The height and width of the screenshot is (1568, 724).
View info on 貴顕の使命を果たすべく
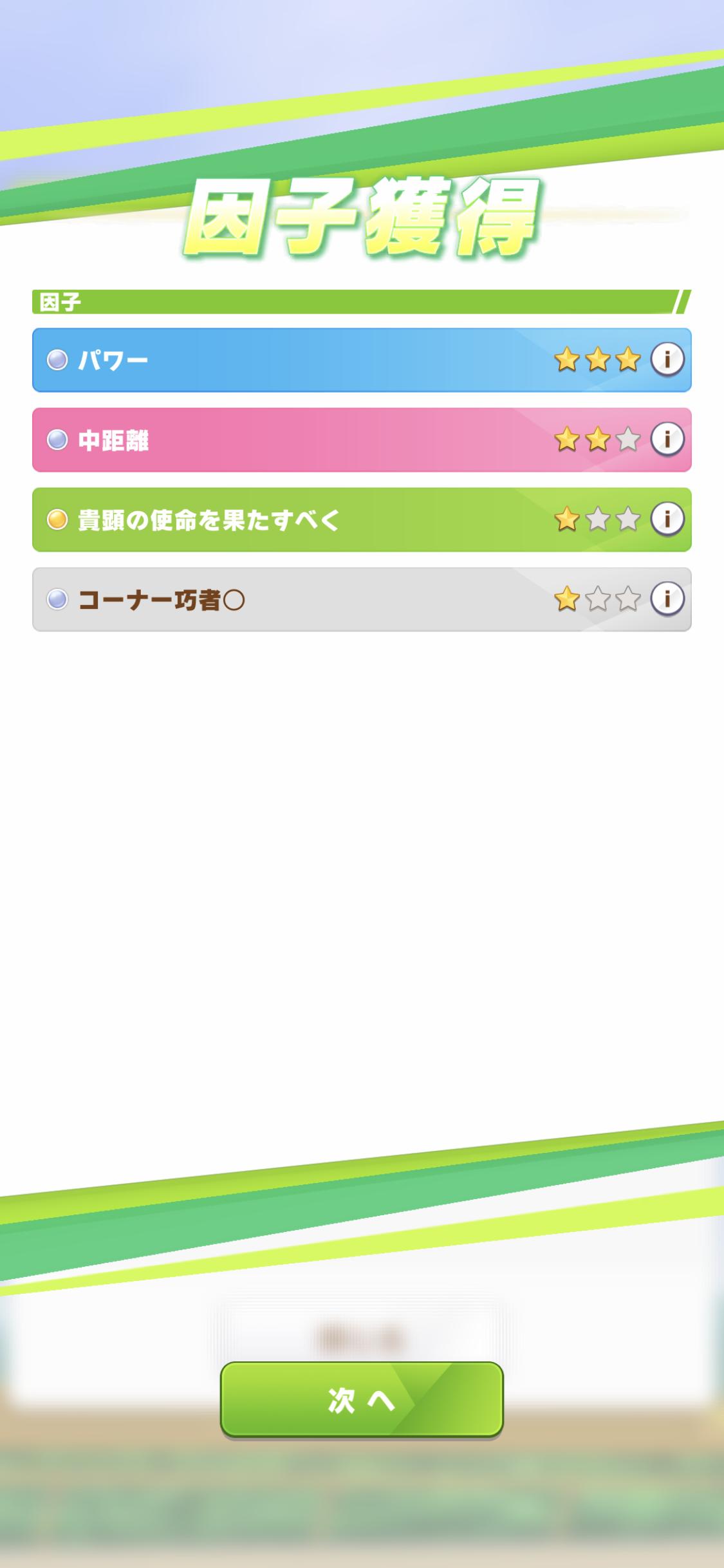(667, 519)
